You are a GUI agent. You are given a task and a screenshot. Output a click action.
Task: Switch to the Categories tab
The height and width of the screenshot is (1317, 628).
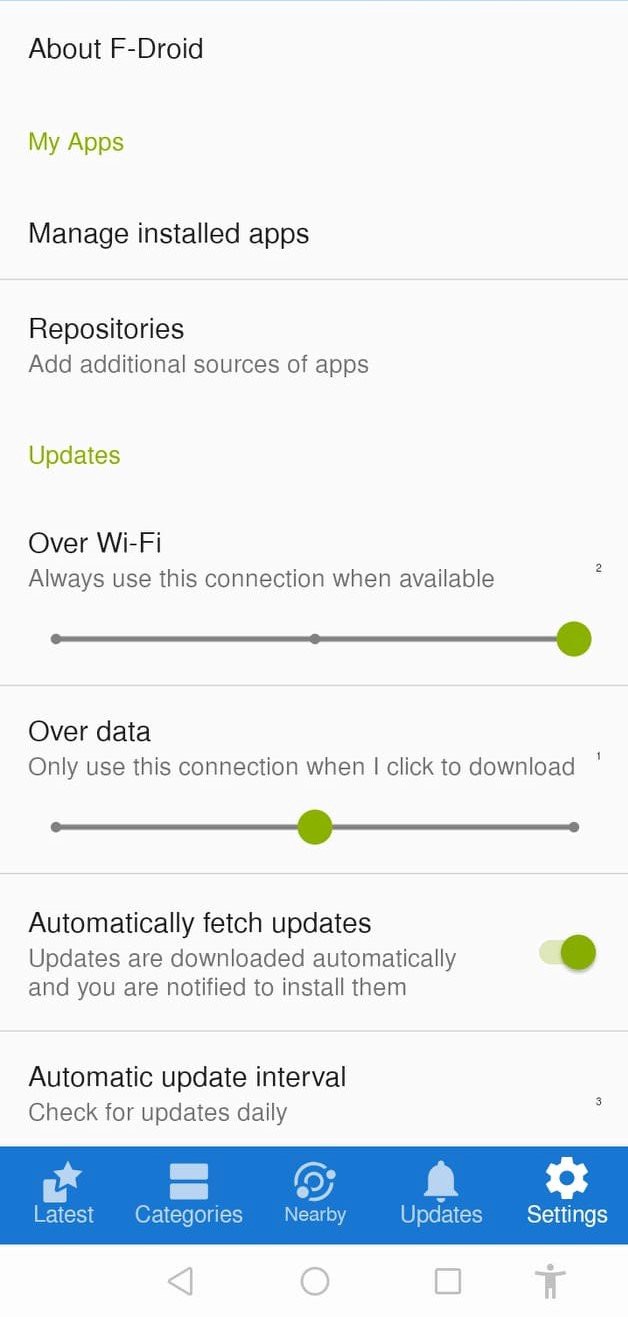[189, 1195]
